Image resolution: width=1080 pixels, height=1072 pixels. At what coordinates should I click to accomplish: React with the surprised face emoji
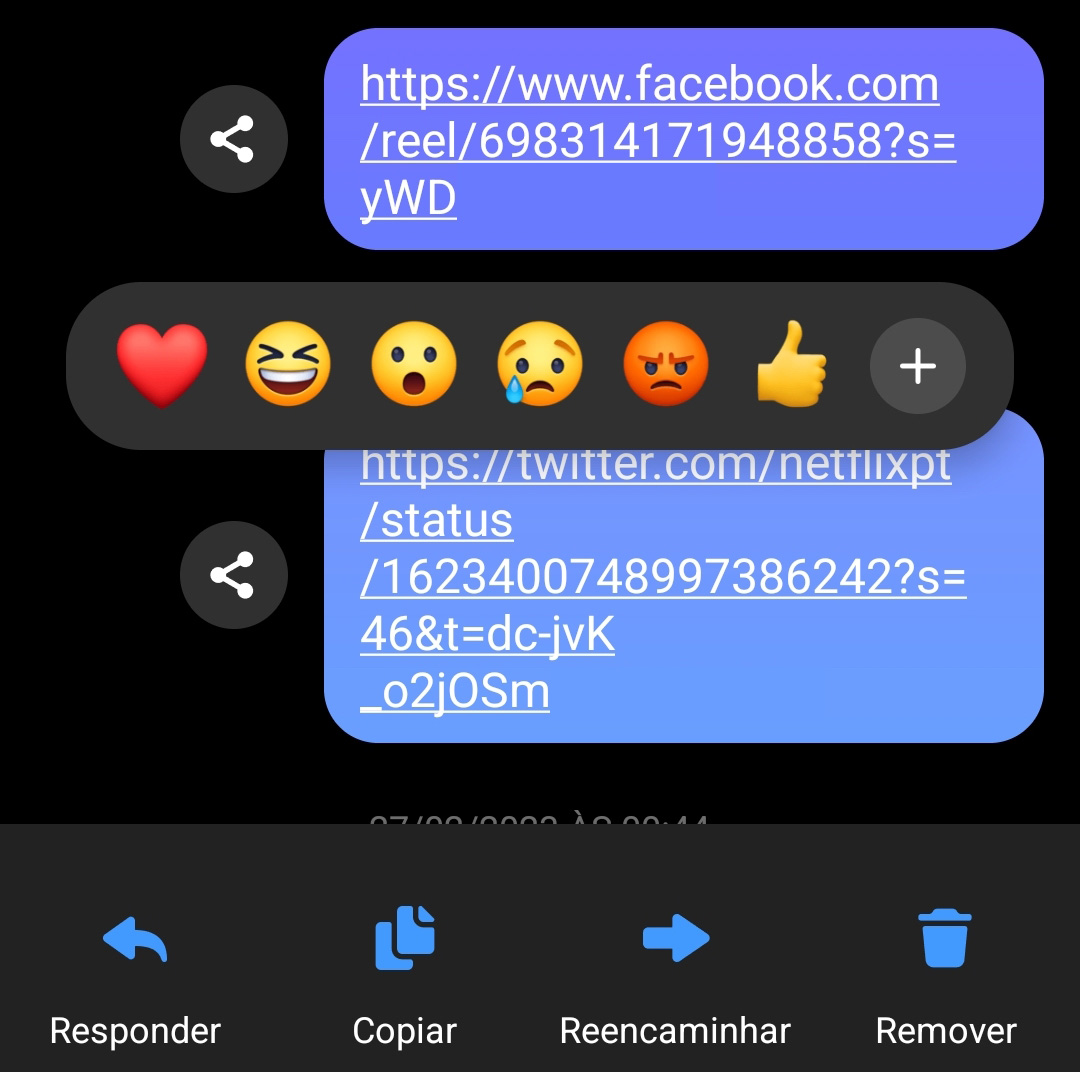click(x=414, y=365)
